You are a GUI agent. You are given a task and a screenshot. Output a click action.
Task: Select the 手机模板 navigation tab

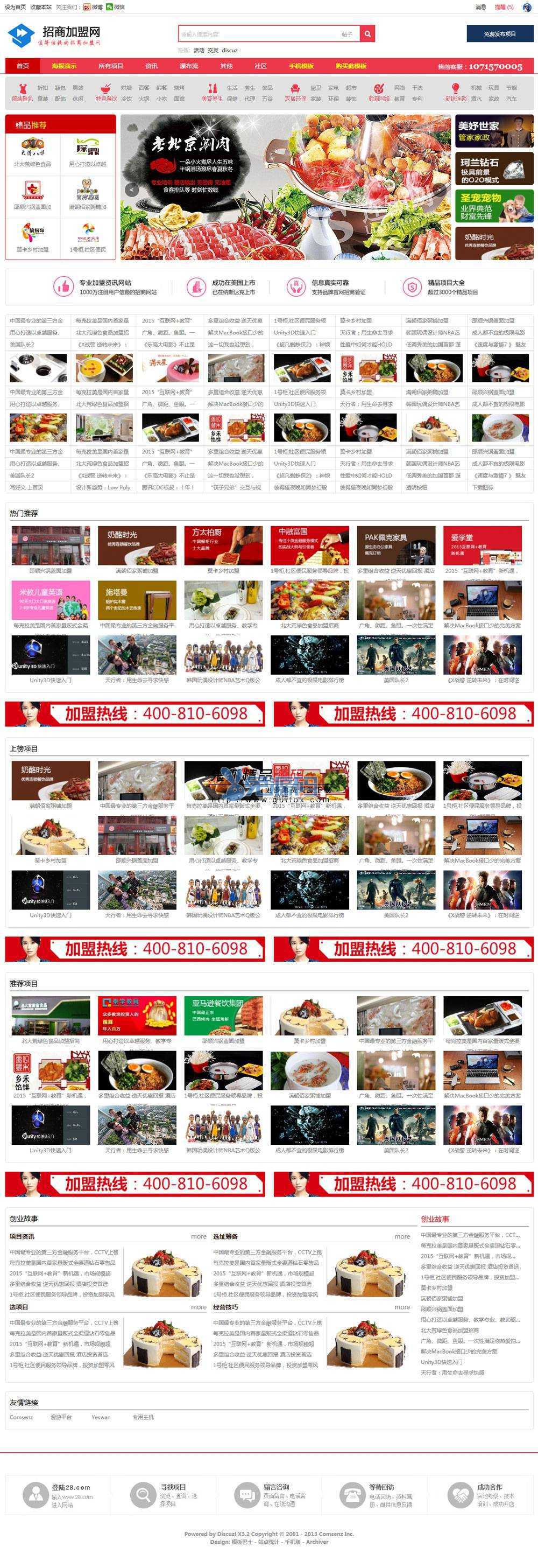coord(301,66)
